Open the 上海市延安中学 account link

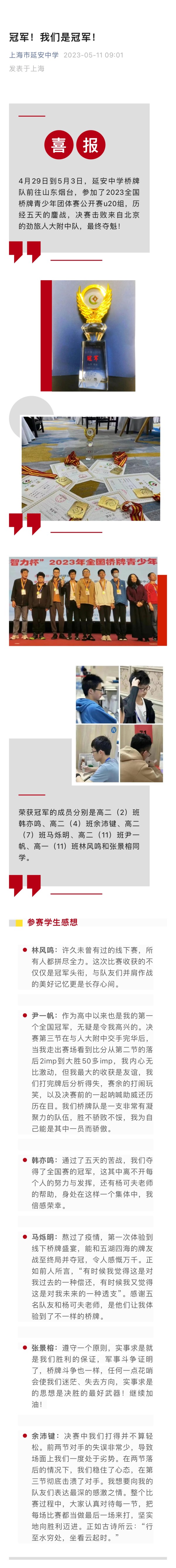pos(34,55)
